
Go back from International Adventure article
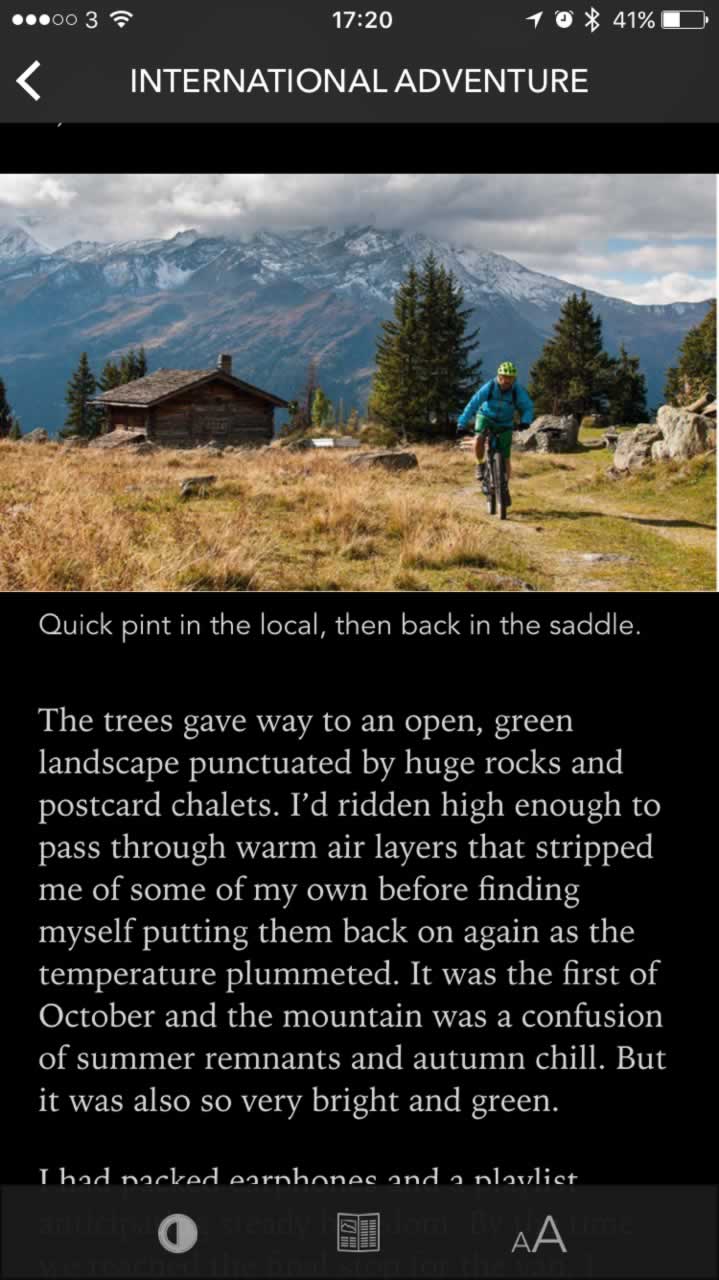pyautogui.click(x=30, y=81)
